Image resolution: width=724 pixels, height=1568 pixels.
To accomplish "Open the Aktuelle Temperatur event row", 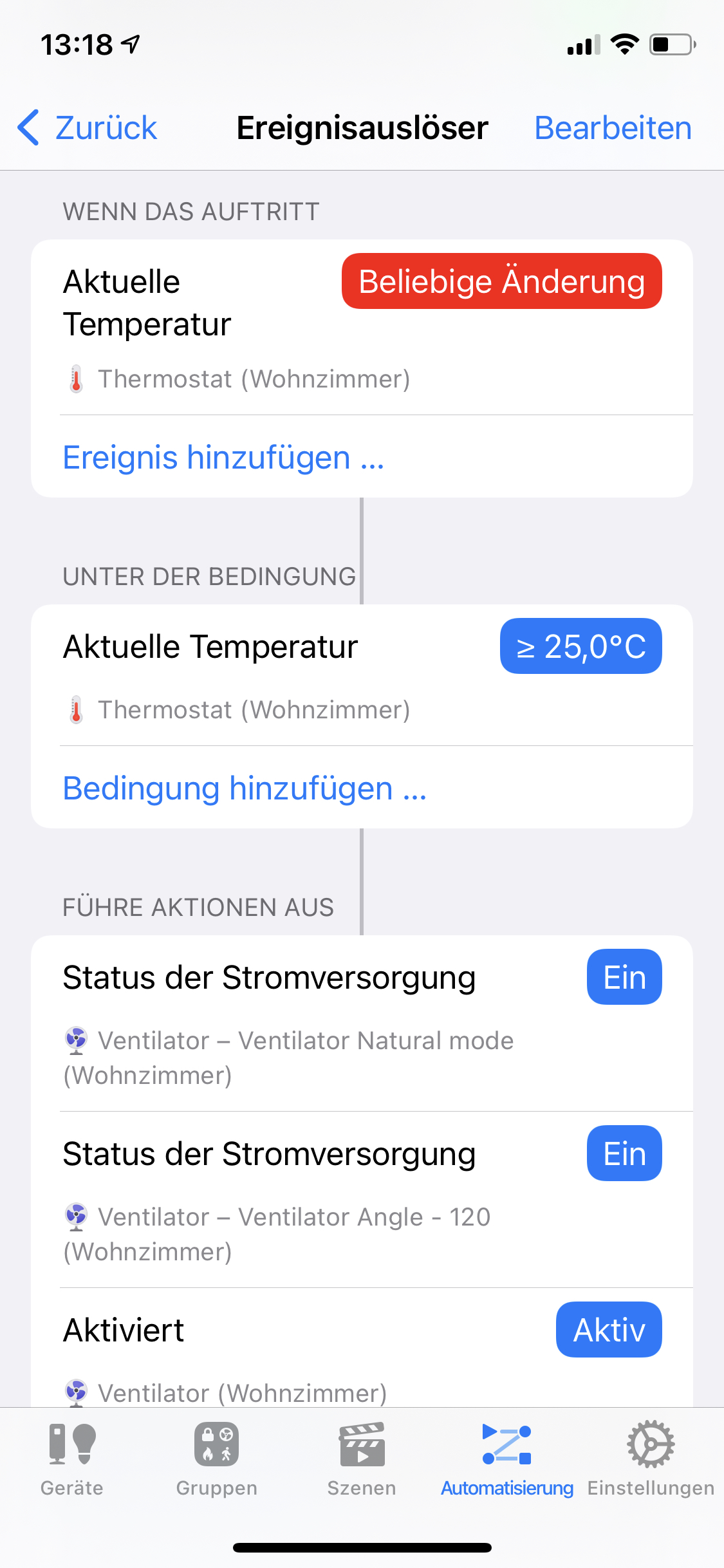I will coord(193,327).
